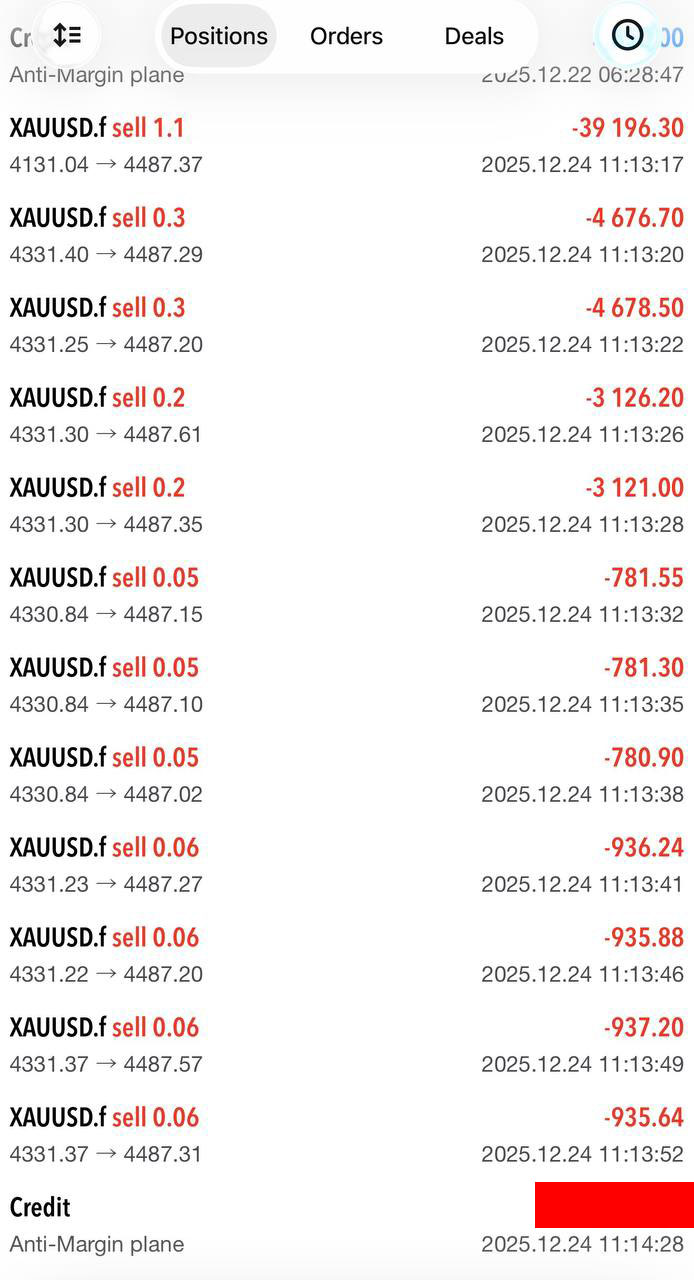View details of the -3 126.20 sell 0.2 position

(x=346, y=415)
